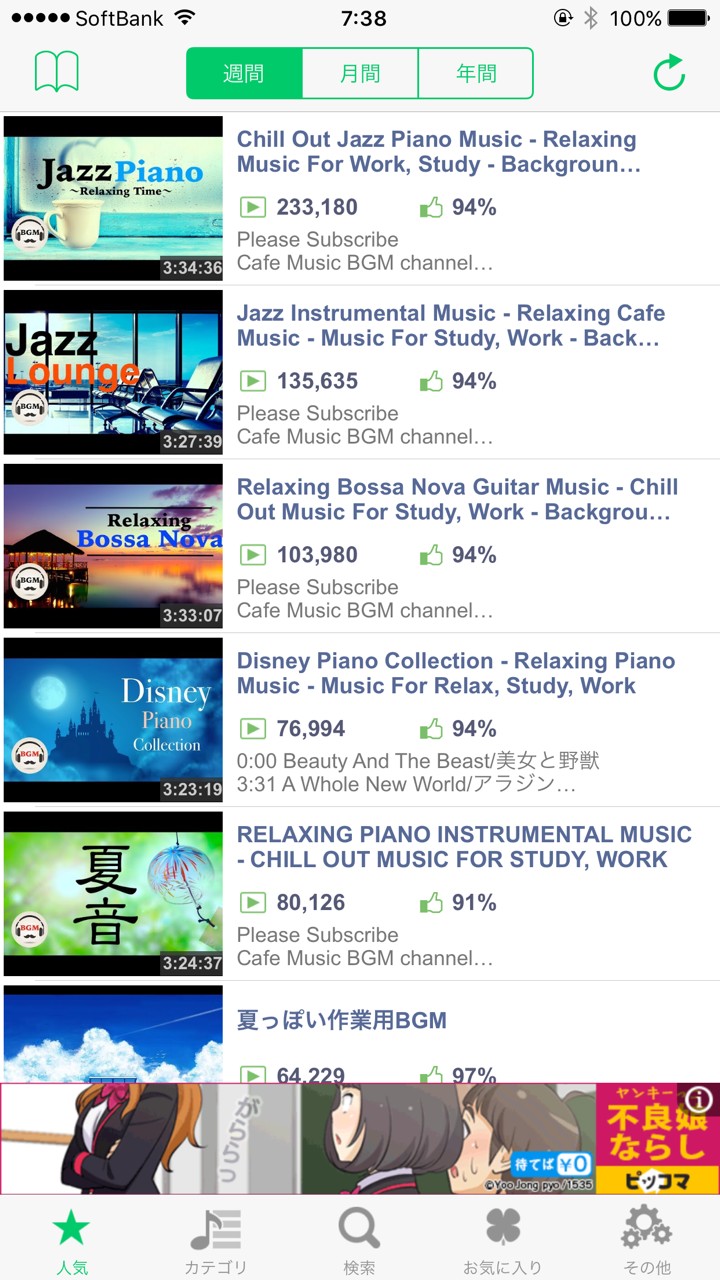The width and height of the screenshot is (720, 1280).
Task: Play Relaxing Bossa Nova Guitar Music video
Action: pos(360,546)
